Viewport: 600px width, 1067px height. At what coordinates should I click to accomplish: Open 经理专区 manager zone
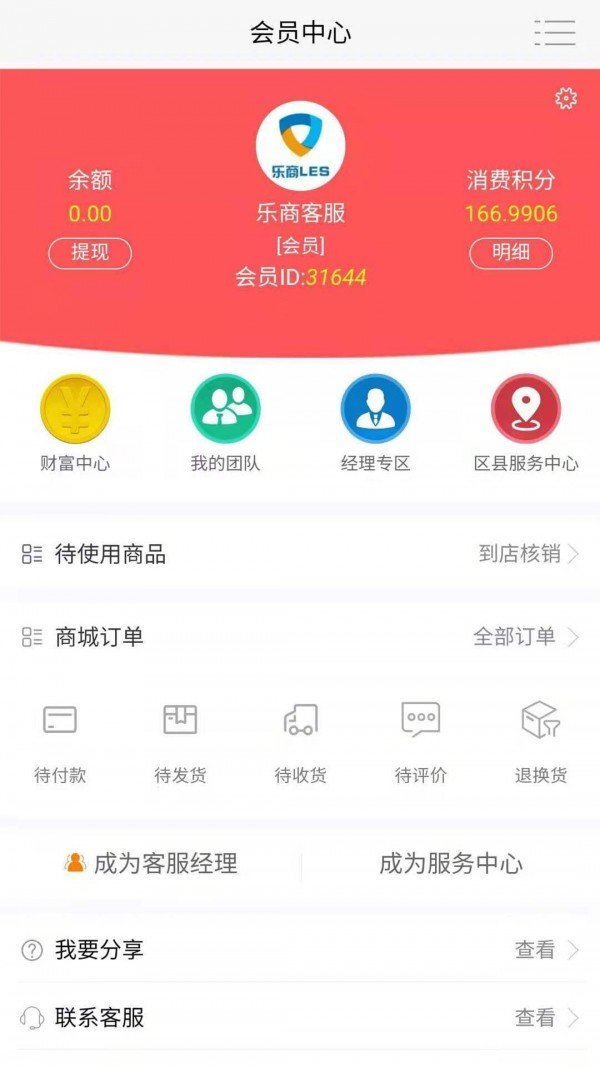click(x=375, y=422)
